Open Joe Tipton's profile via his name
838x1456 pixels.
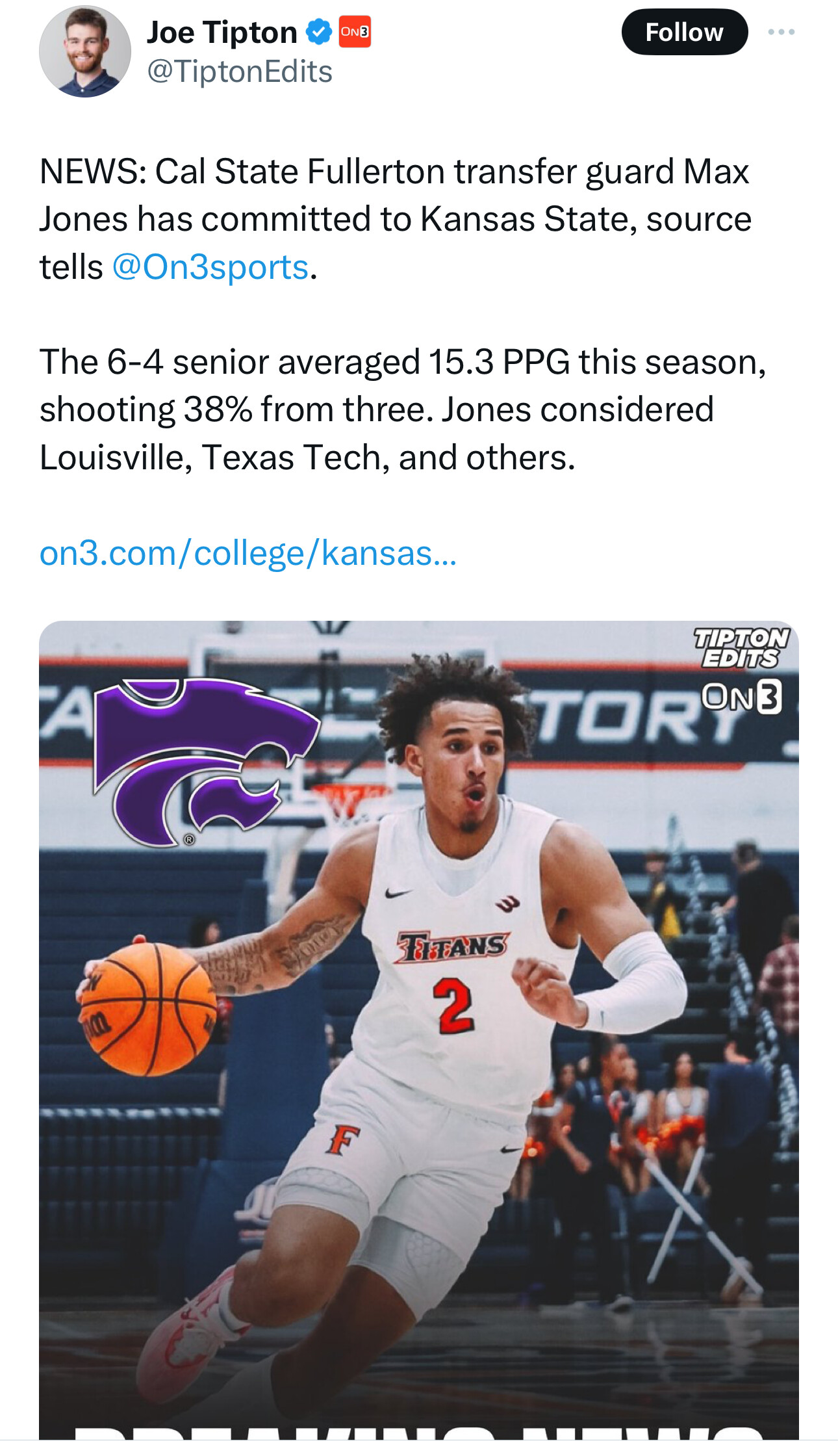point(222,32)
